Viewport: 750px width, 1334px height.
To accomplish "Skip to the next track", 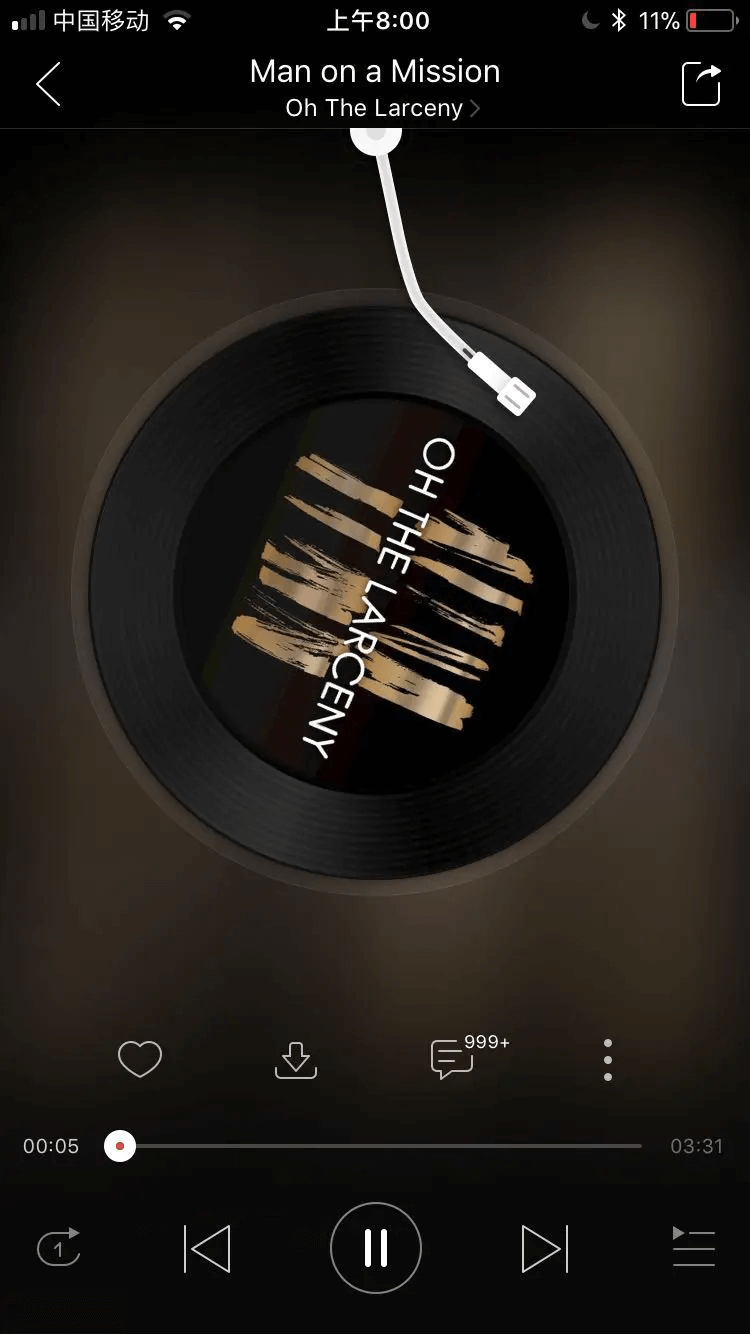I will point(544,1248).
